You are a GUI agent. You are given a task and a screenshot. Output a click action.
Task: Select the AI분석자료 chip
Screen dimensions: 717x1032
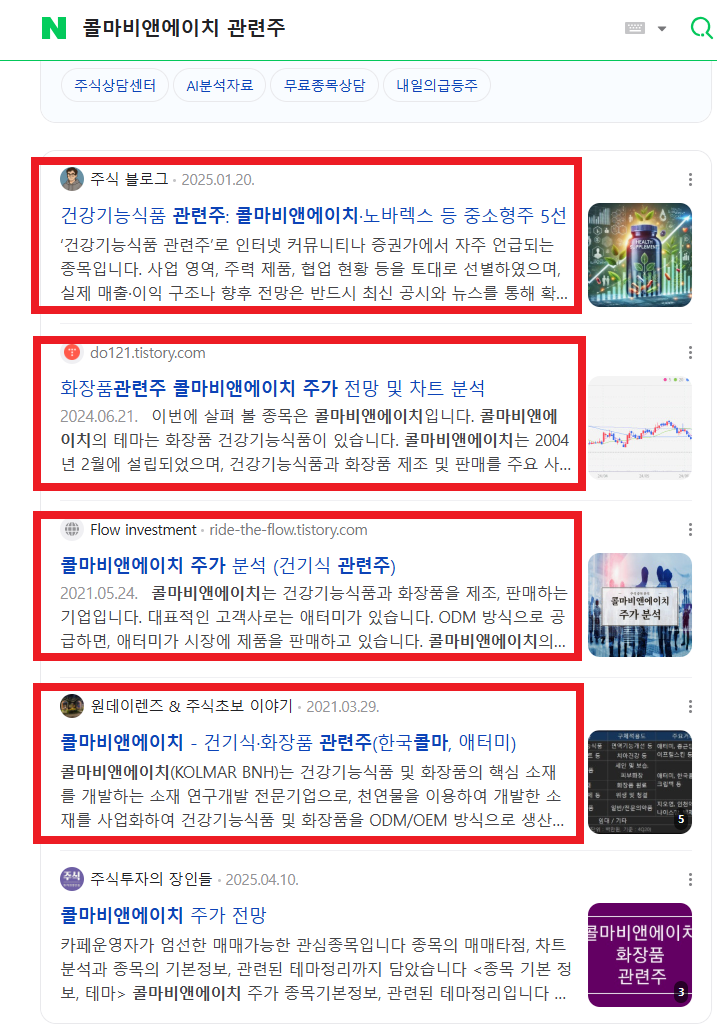point(219,86)
